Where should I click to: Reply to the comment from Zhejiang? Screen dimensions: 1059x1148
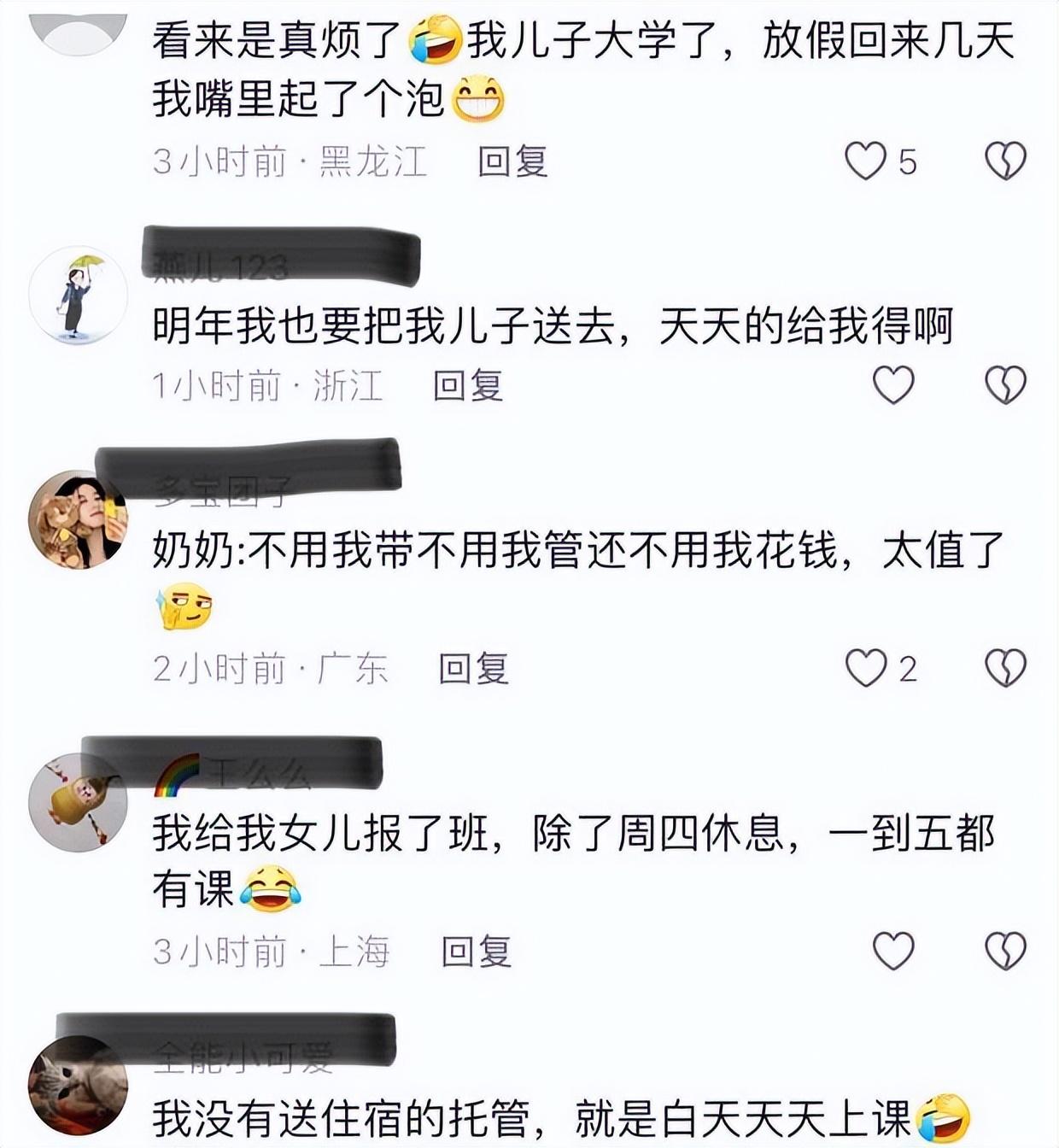click(467, 386)
